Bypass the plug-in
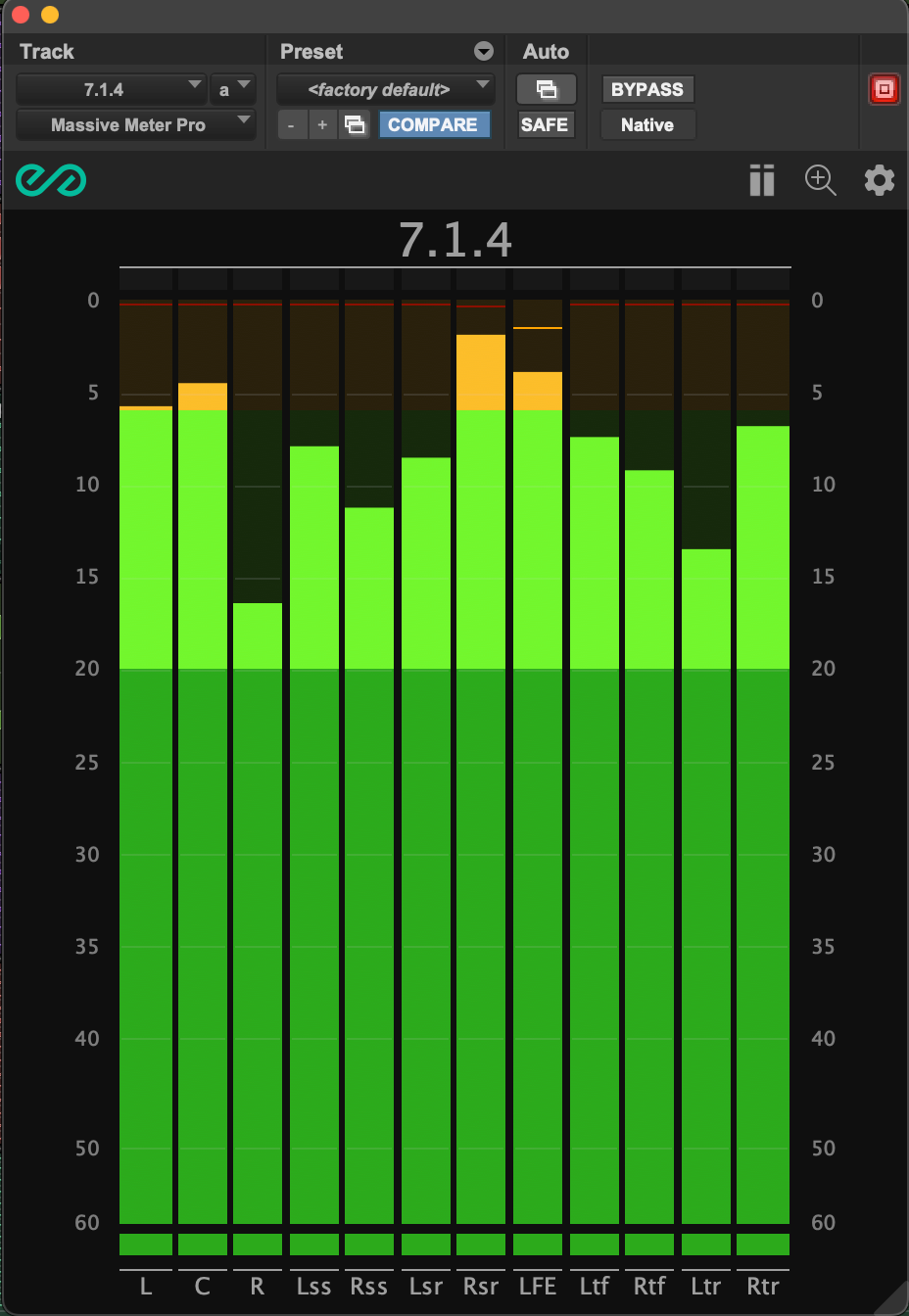 [646, 89]
